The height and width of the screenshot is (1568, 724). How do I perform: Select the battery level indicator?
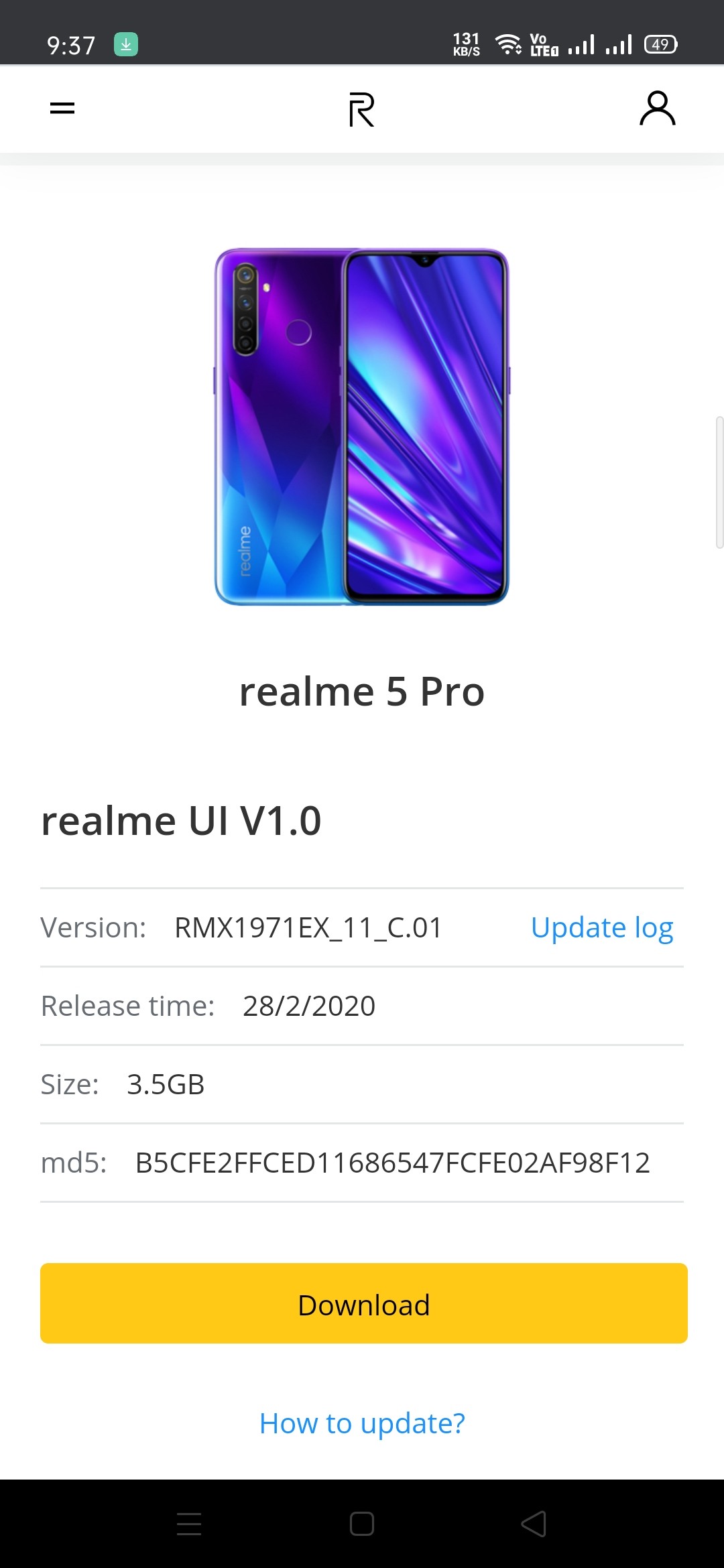pyautogui.click(x=659, y=43)
